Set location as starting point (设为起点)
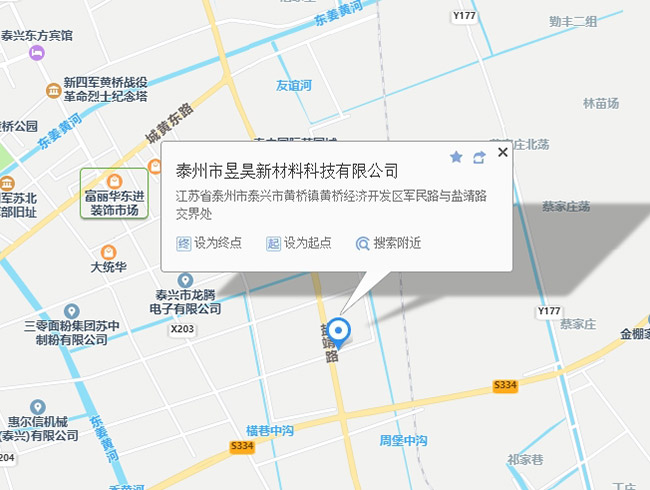 tap(298, 243)
